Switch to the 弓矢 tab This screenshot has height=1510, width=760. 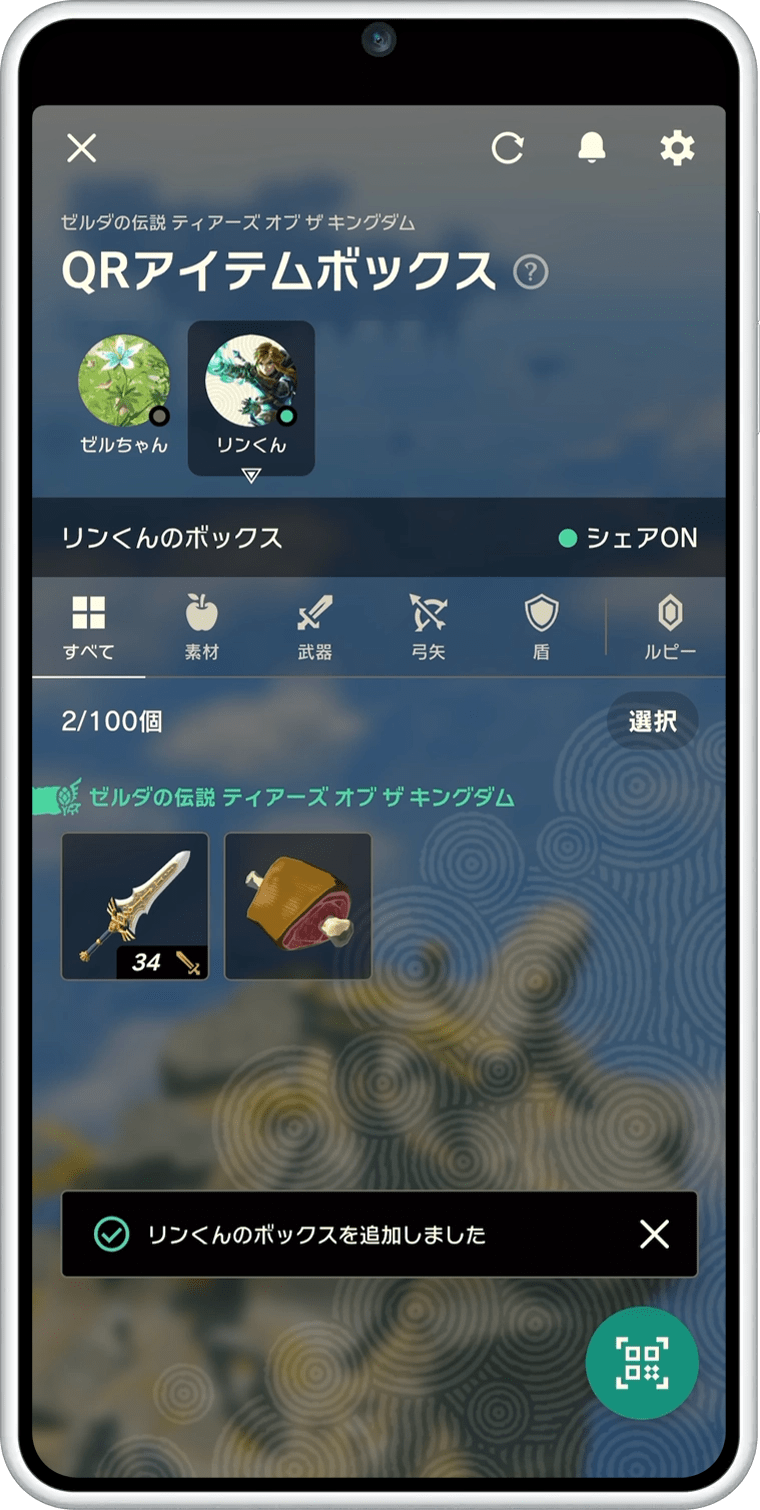[428, 627]
